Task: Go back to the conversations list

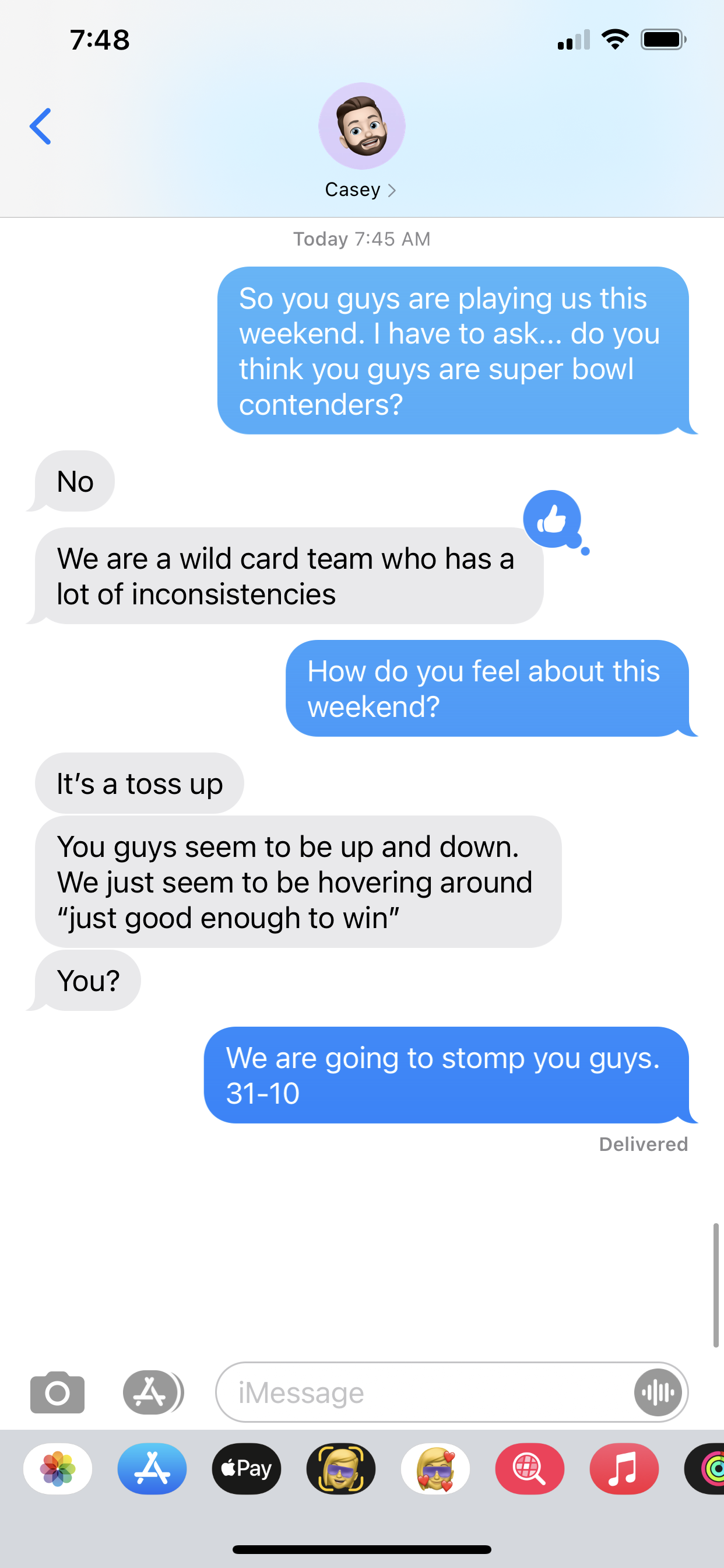Action: [40, 127]
